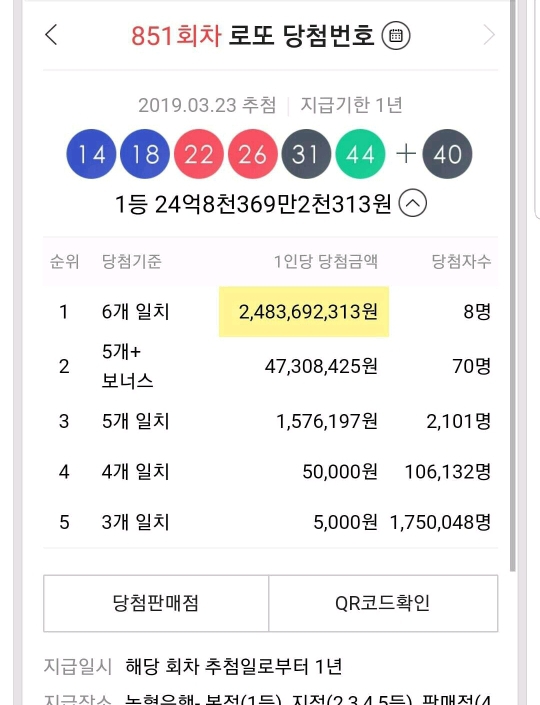Open the draw date calendar picker
Screen dimensions: 540x705
(x=396, y=35)
